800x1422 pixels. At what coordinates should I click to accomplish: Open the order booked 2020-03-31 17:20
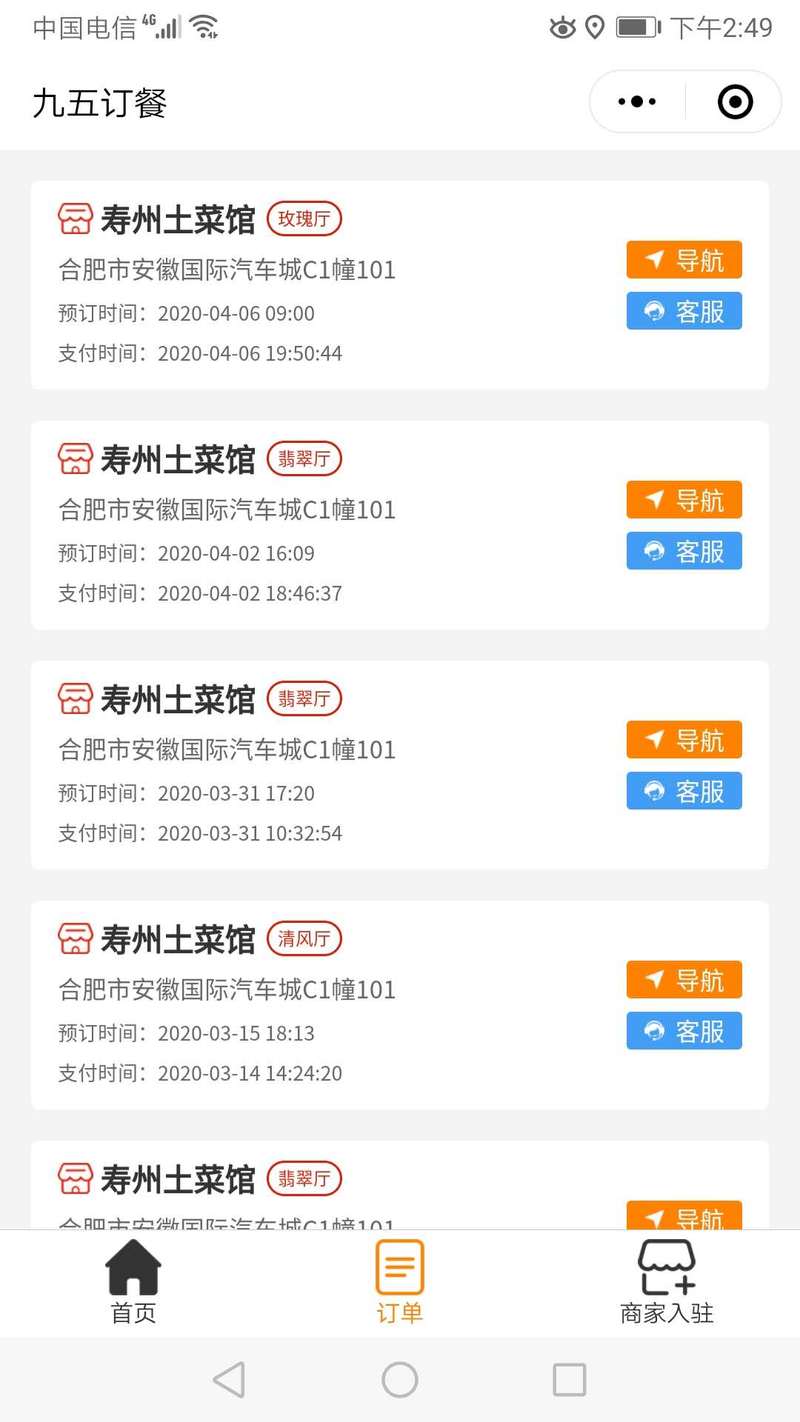(400, 765)
